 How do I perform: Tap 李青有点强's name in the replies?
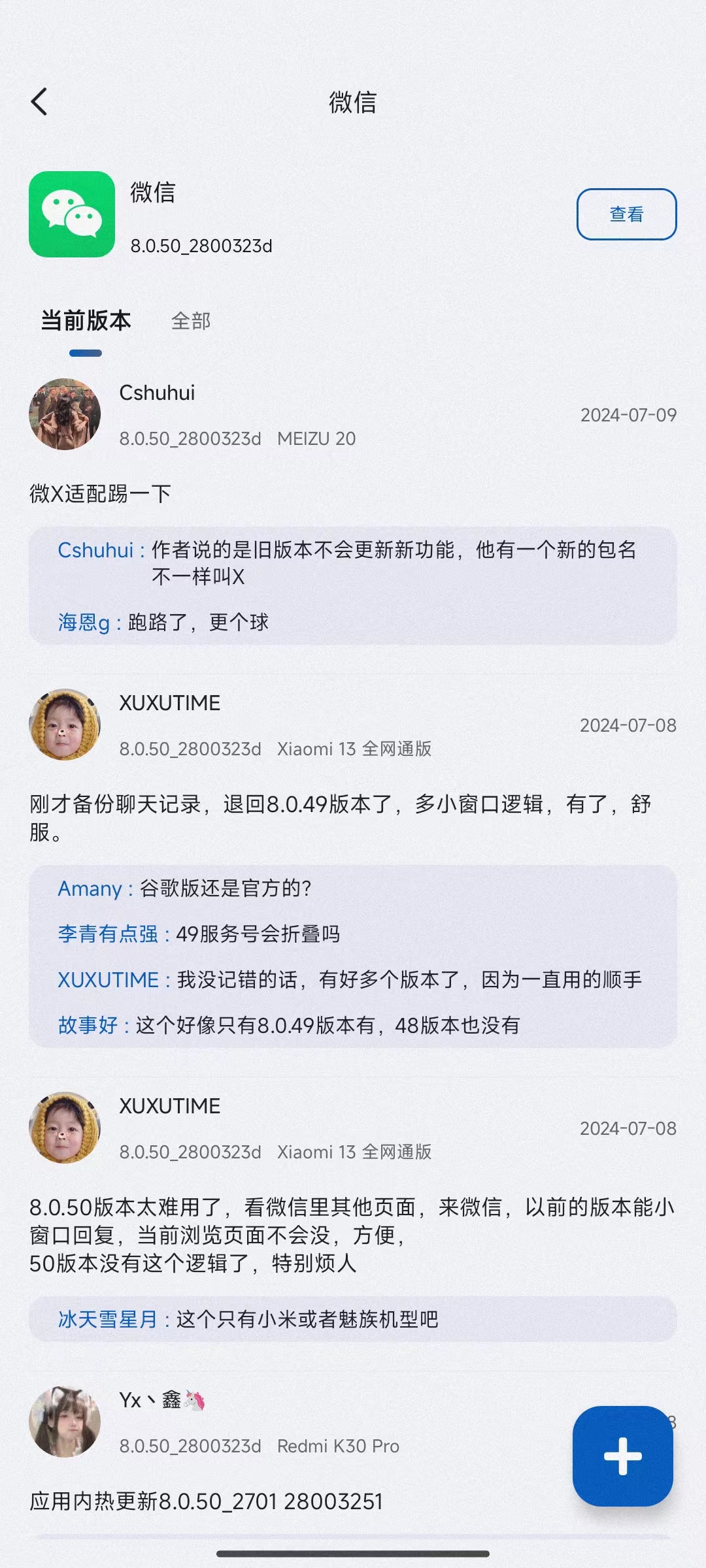[x=108, y=934]
